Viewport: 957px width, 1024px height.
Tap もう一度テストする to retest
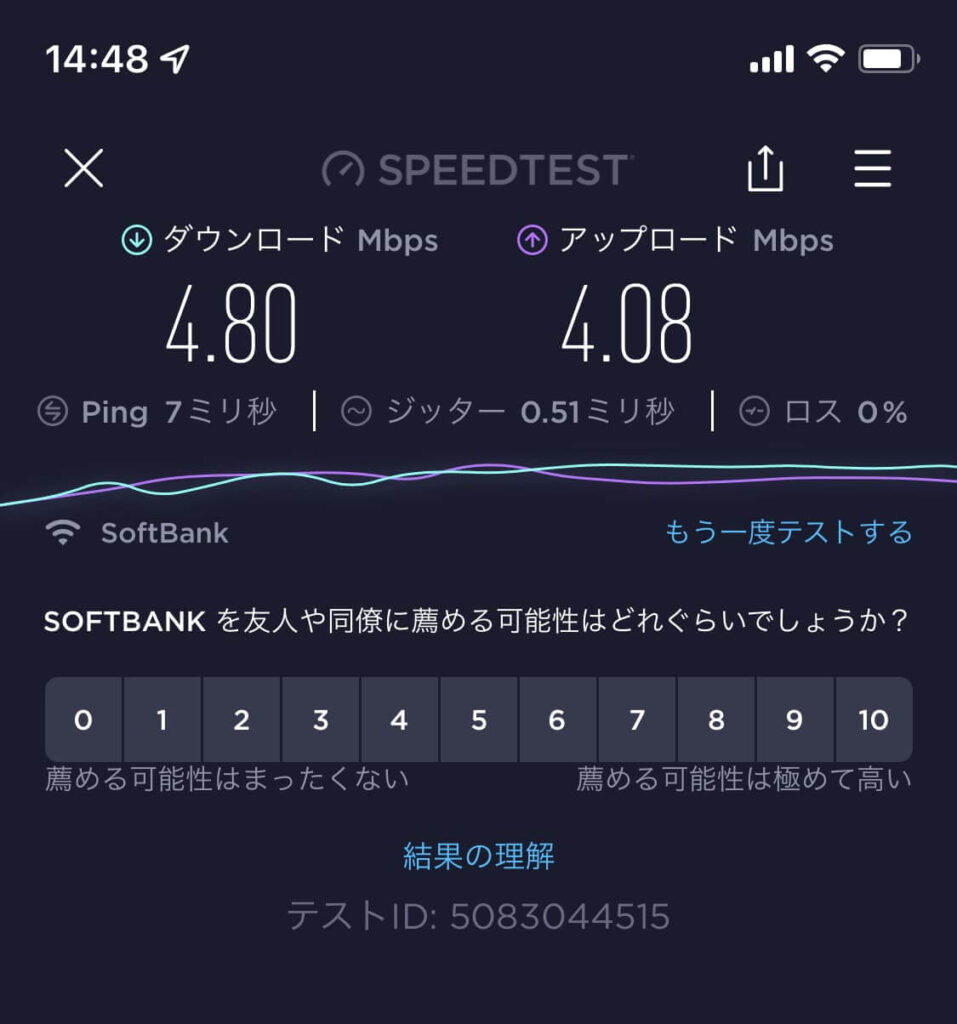coord(788,532)
